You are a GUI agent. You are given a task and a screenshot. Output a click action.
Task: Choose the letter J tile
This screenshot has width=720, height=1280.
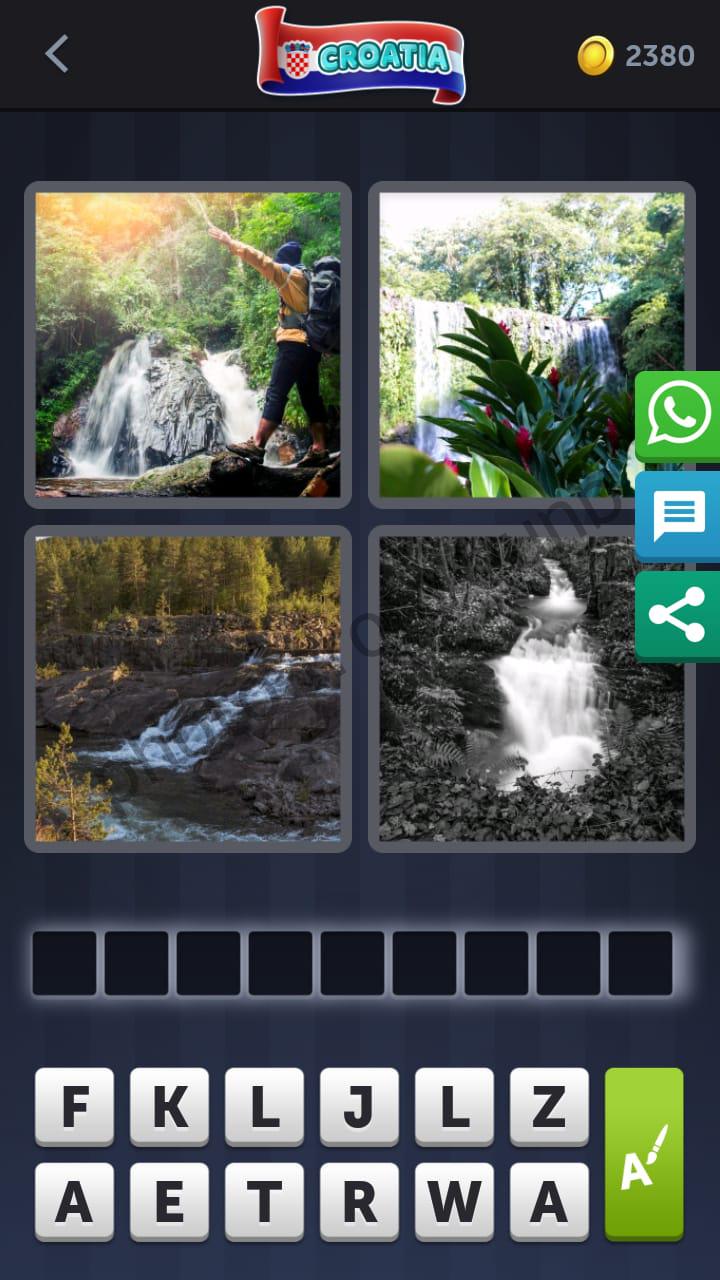(359, 1106)
